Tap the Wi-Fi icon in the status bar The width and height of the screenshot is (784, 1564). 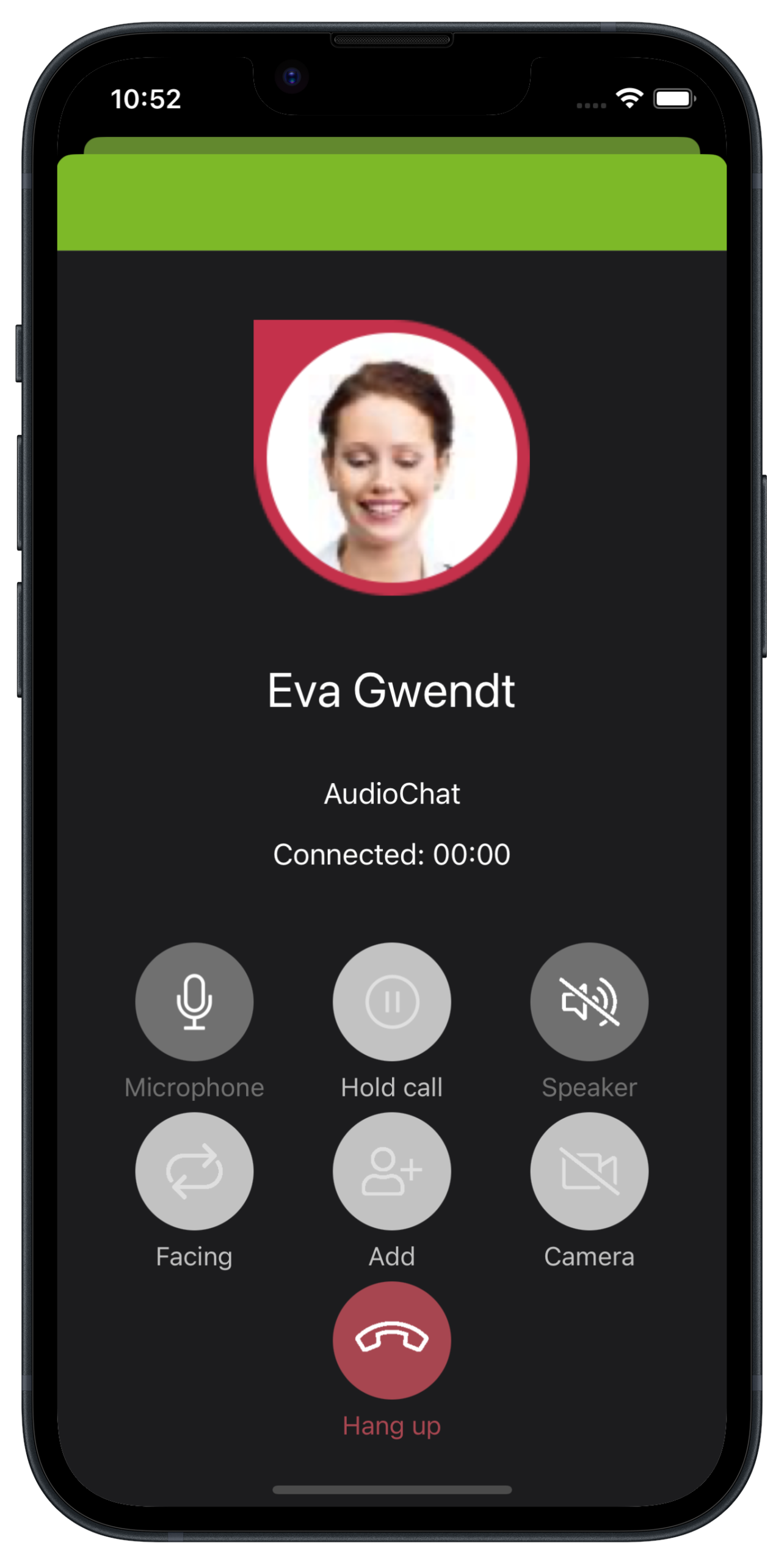tap(629, 97)
